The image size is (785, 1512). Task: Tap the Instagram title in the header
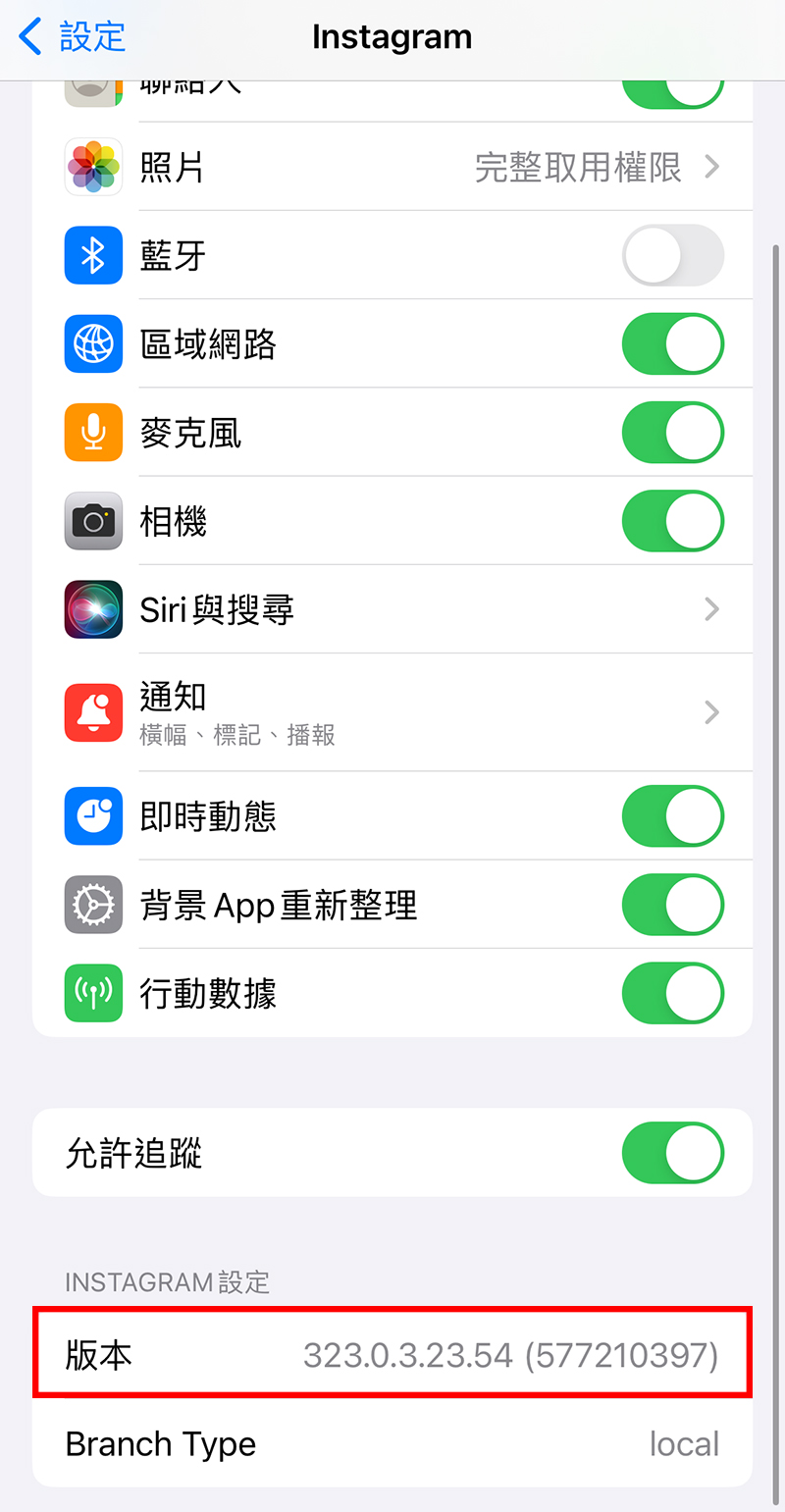click(392, 36)
